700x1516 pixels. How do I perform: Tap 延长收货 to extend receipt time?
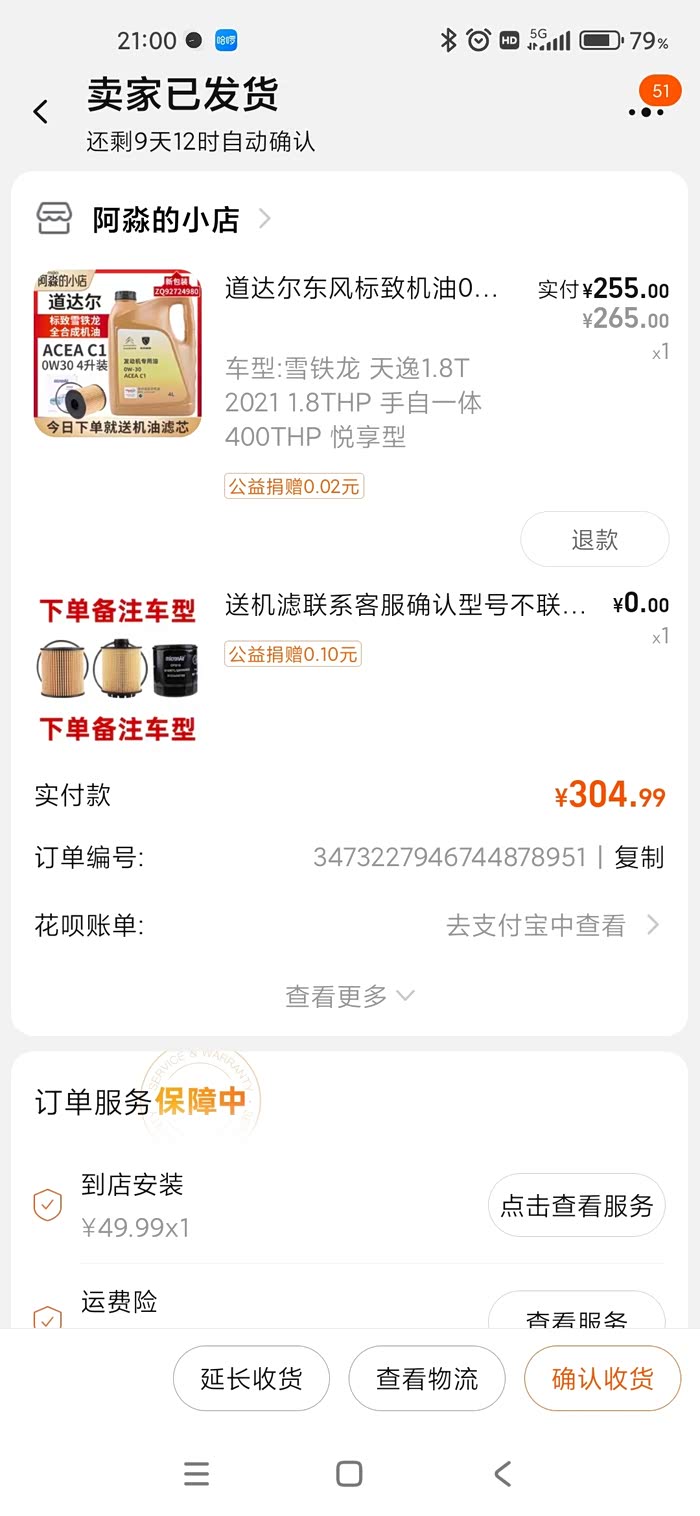(251, 1379)
